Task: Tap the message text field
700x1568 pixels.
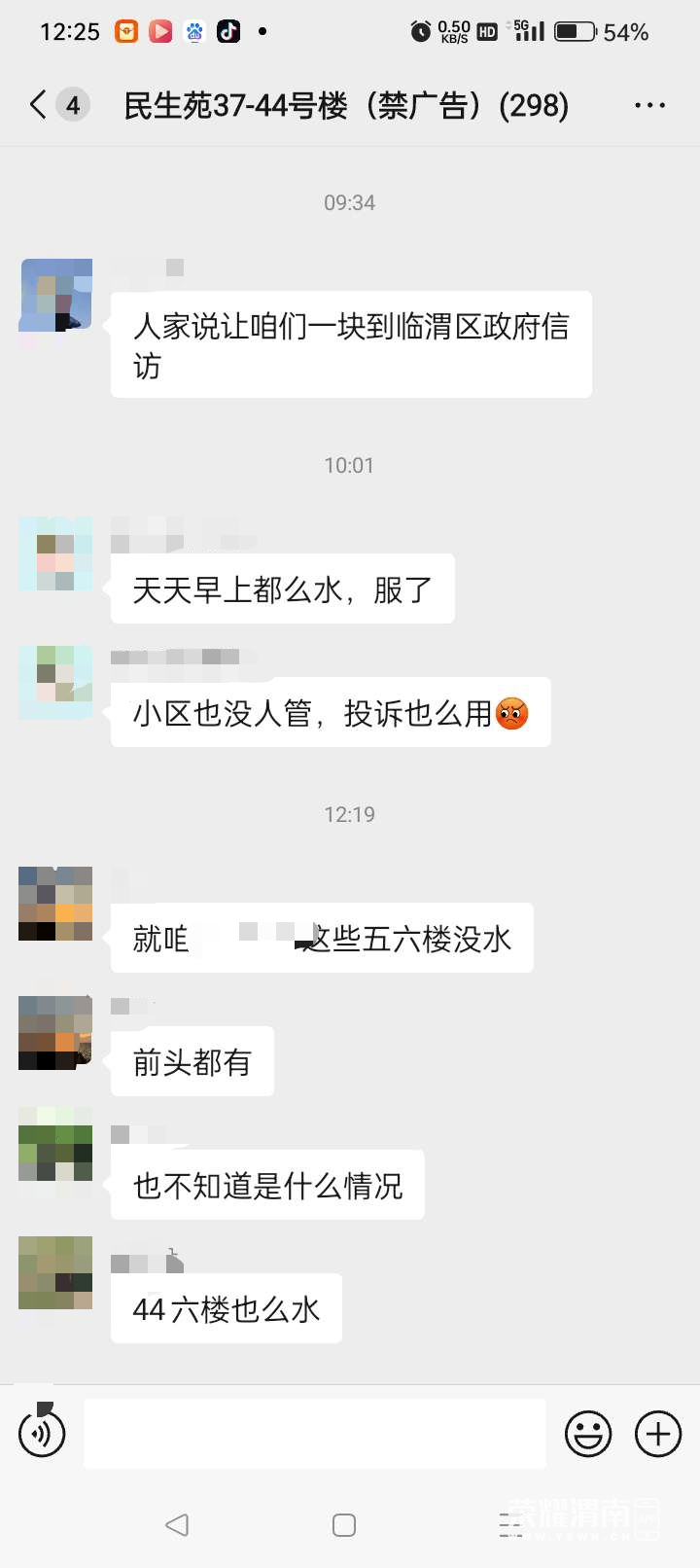Action: coord(314,1433)
